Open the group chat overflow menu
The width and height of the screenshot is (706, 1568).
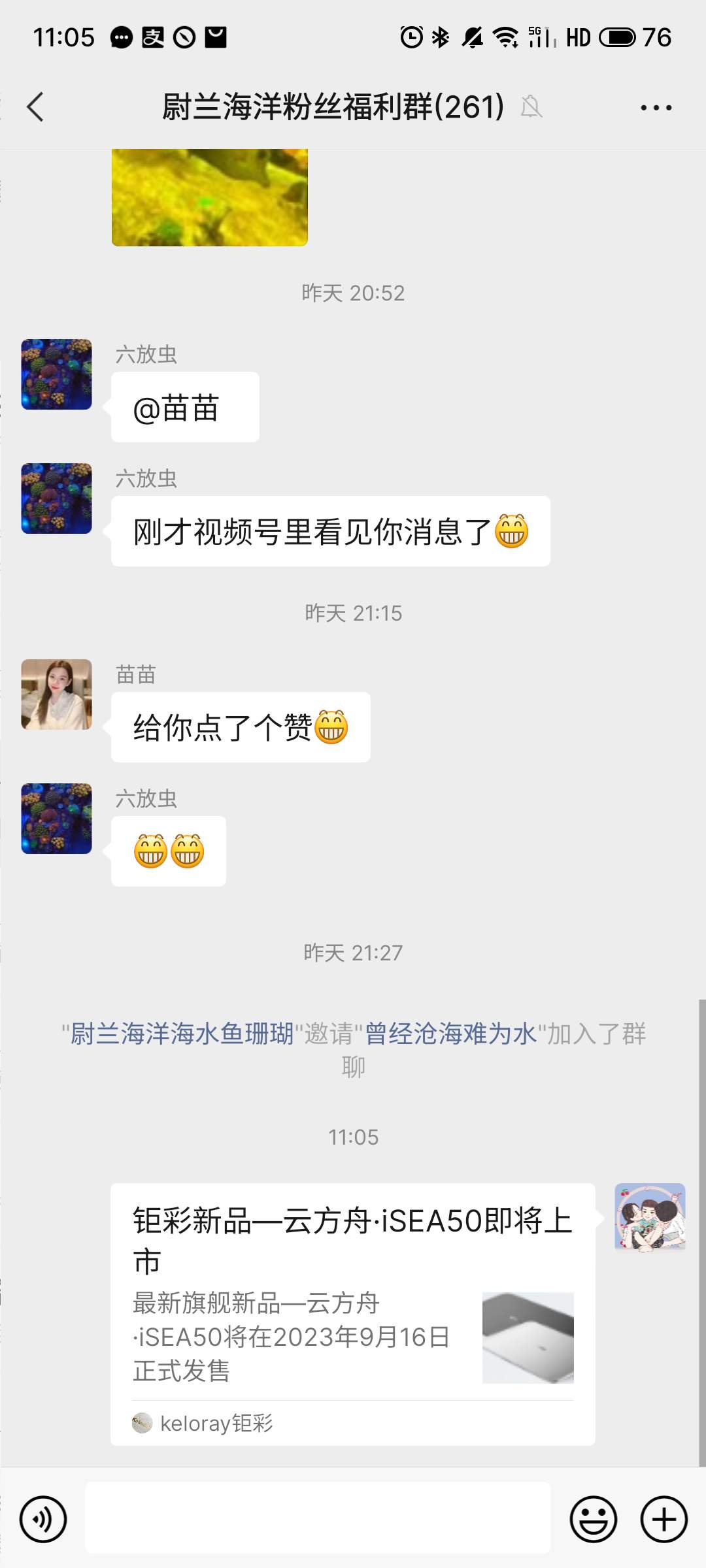pos(656,108)
